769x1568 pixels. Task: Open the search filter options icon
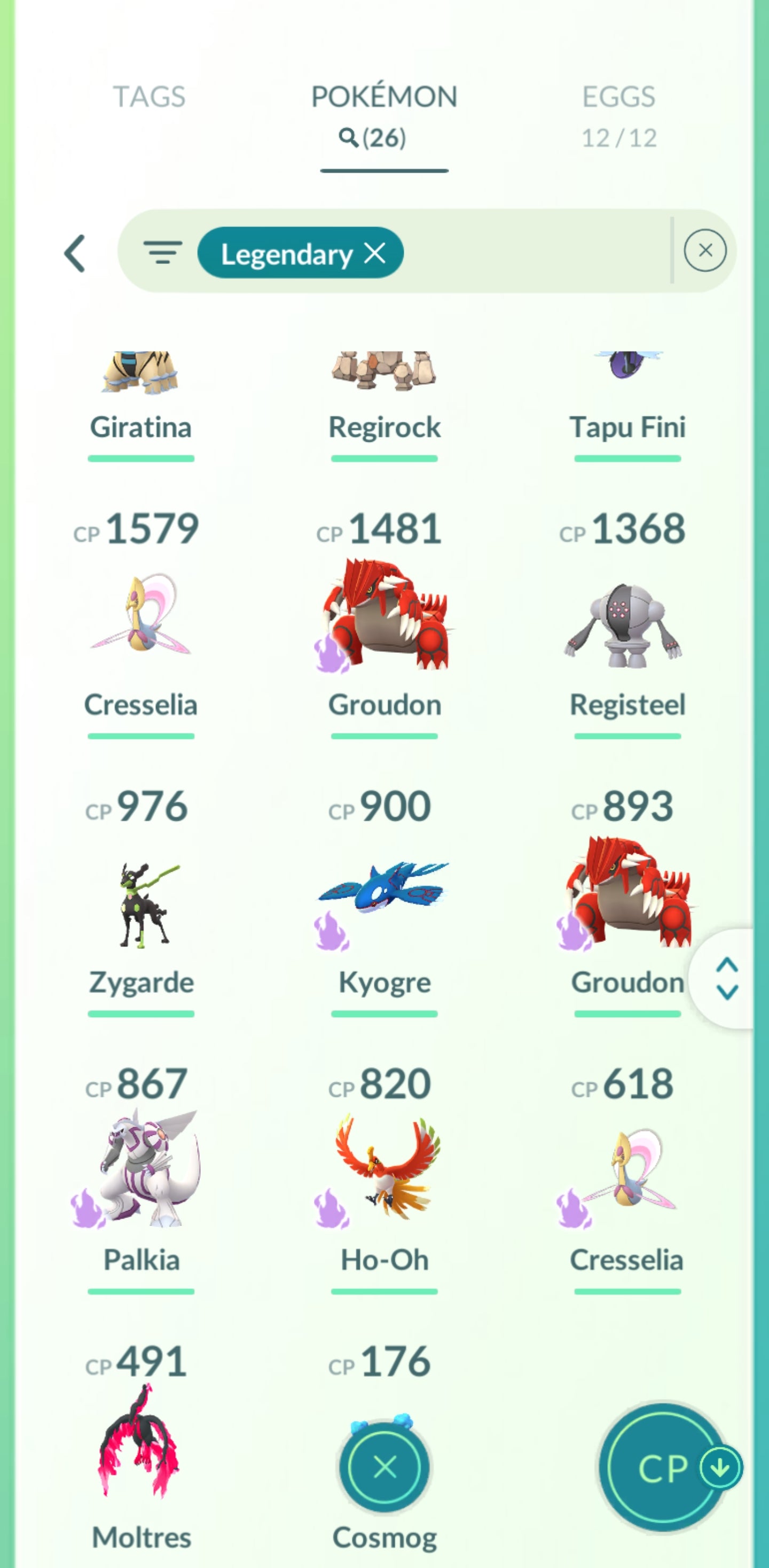click(162, 252)
